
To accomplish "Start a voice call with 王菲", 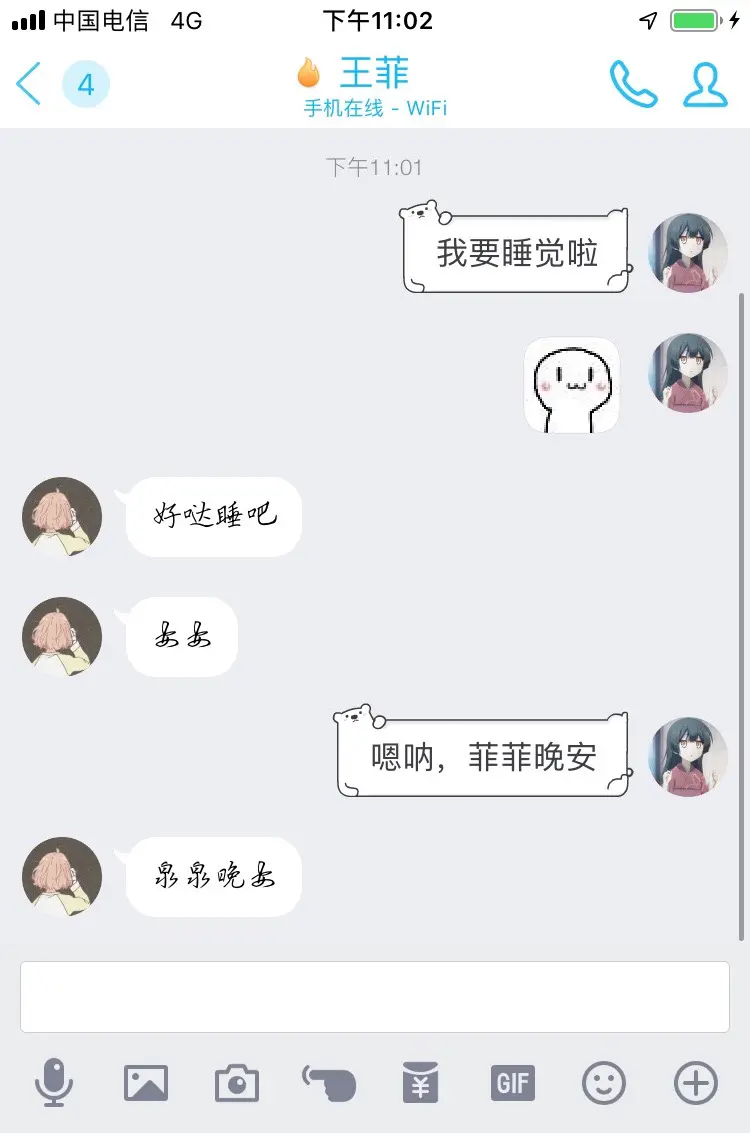I will pos(634,84).
